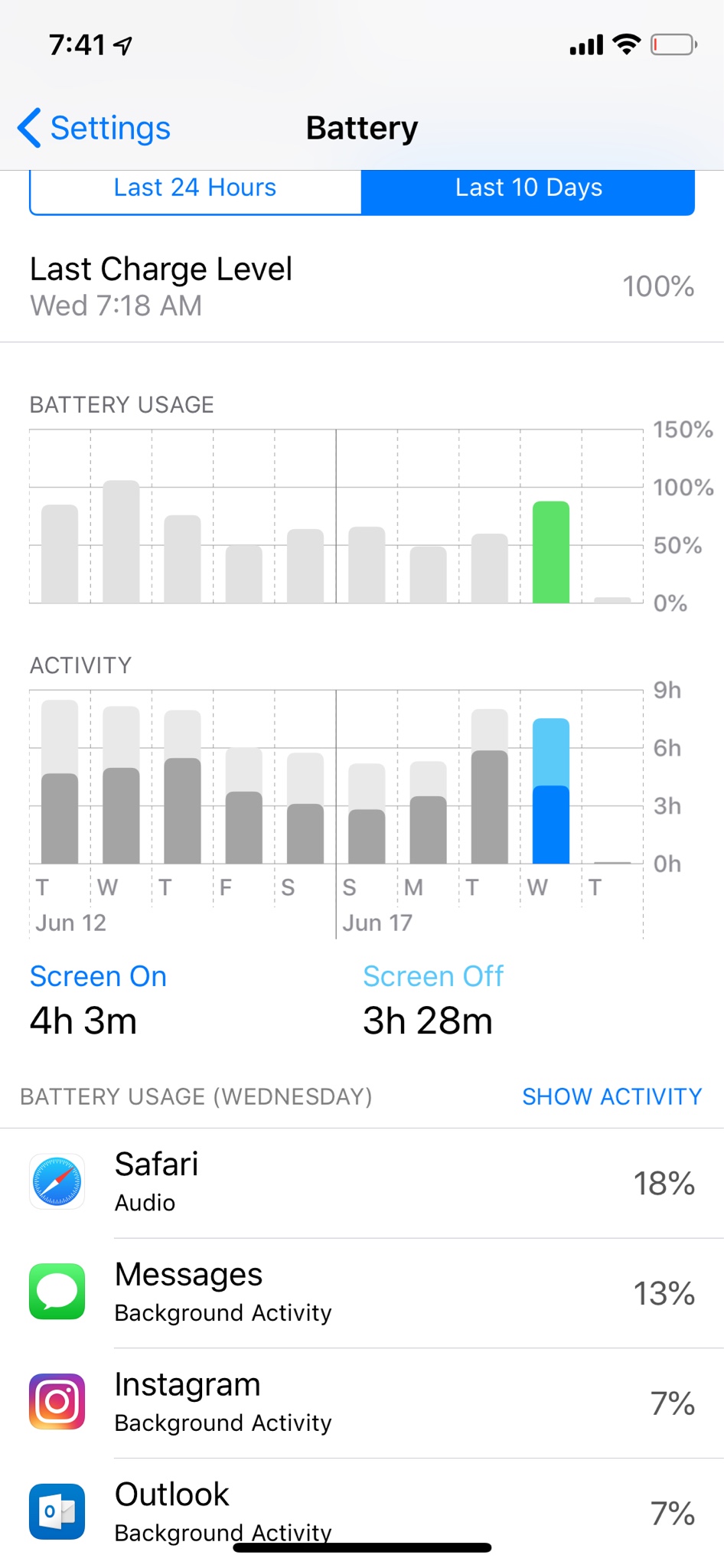This screenshot has height=1568, width=724.
Task: Open Messages battery usage row
Action: pos(362,1293)
